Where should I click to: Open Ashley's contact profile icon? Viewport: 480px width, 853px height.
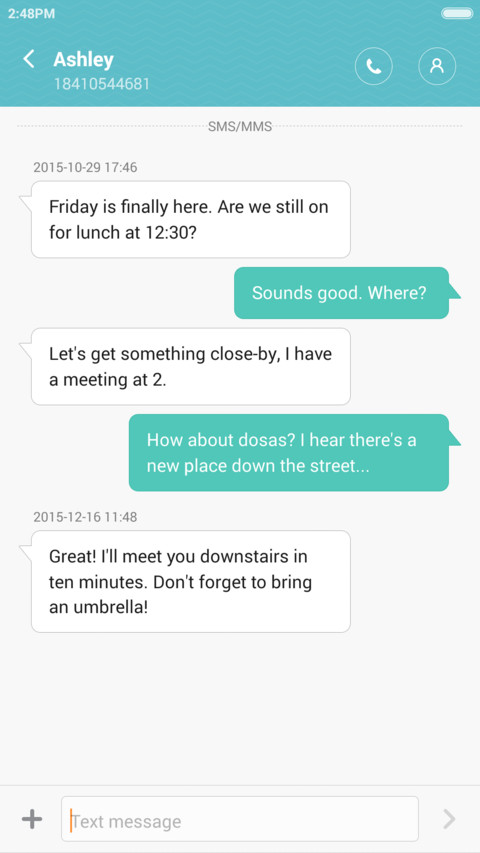[437, 66]
